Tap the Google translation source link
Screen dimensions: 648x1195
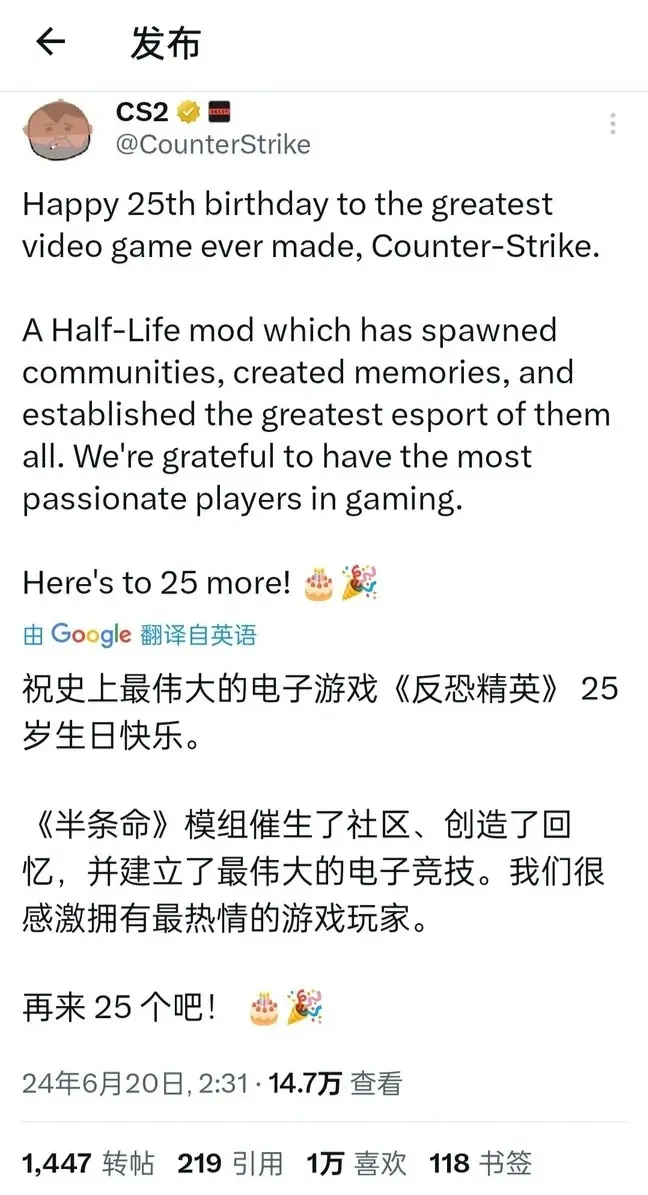point(140,634)
